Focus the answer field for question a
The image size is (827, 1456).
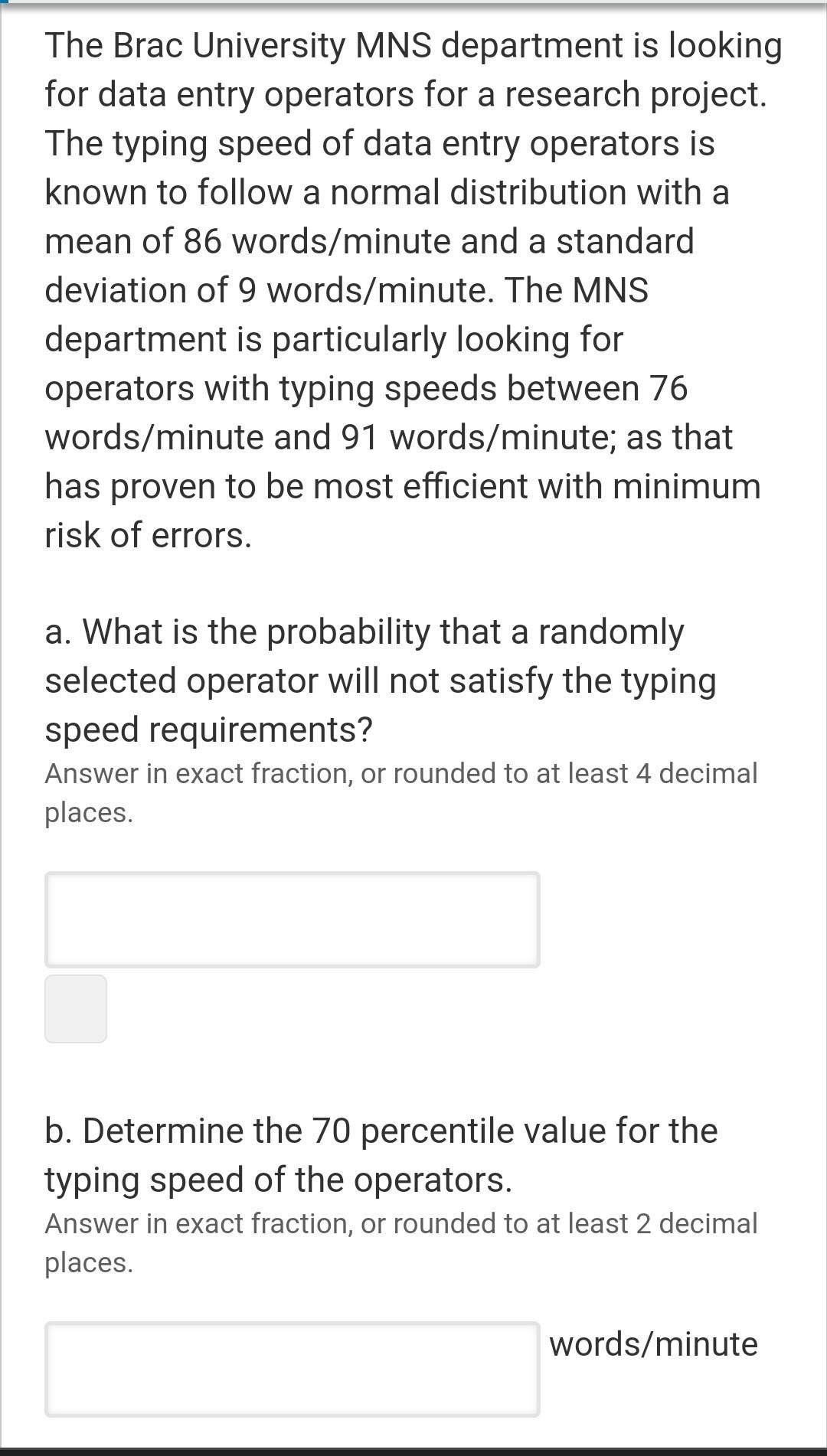click(x=292, y=919)
